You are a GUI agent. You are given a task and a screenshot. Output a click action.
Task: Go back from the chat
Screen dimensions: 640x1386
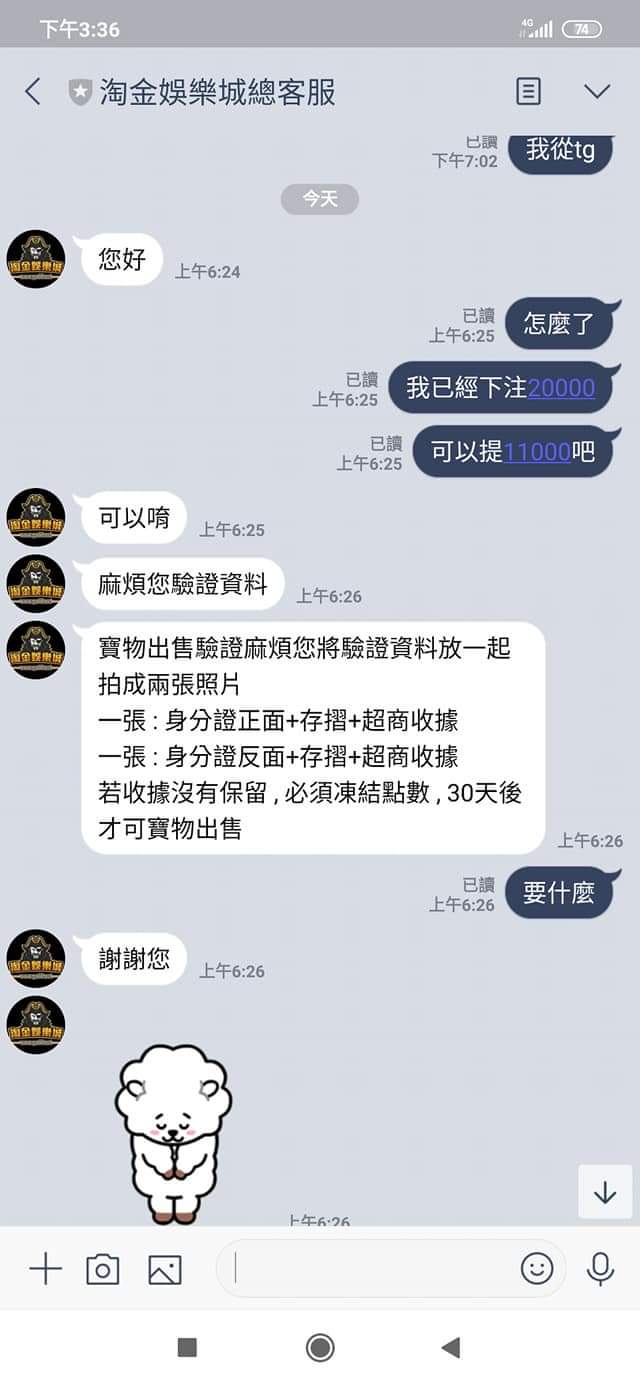33,92
